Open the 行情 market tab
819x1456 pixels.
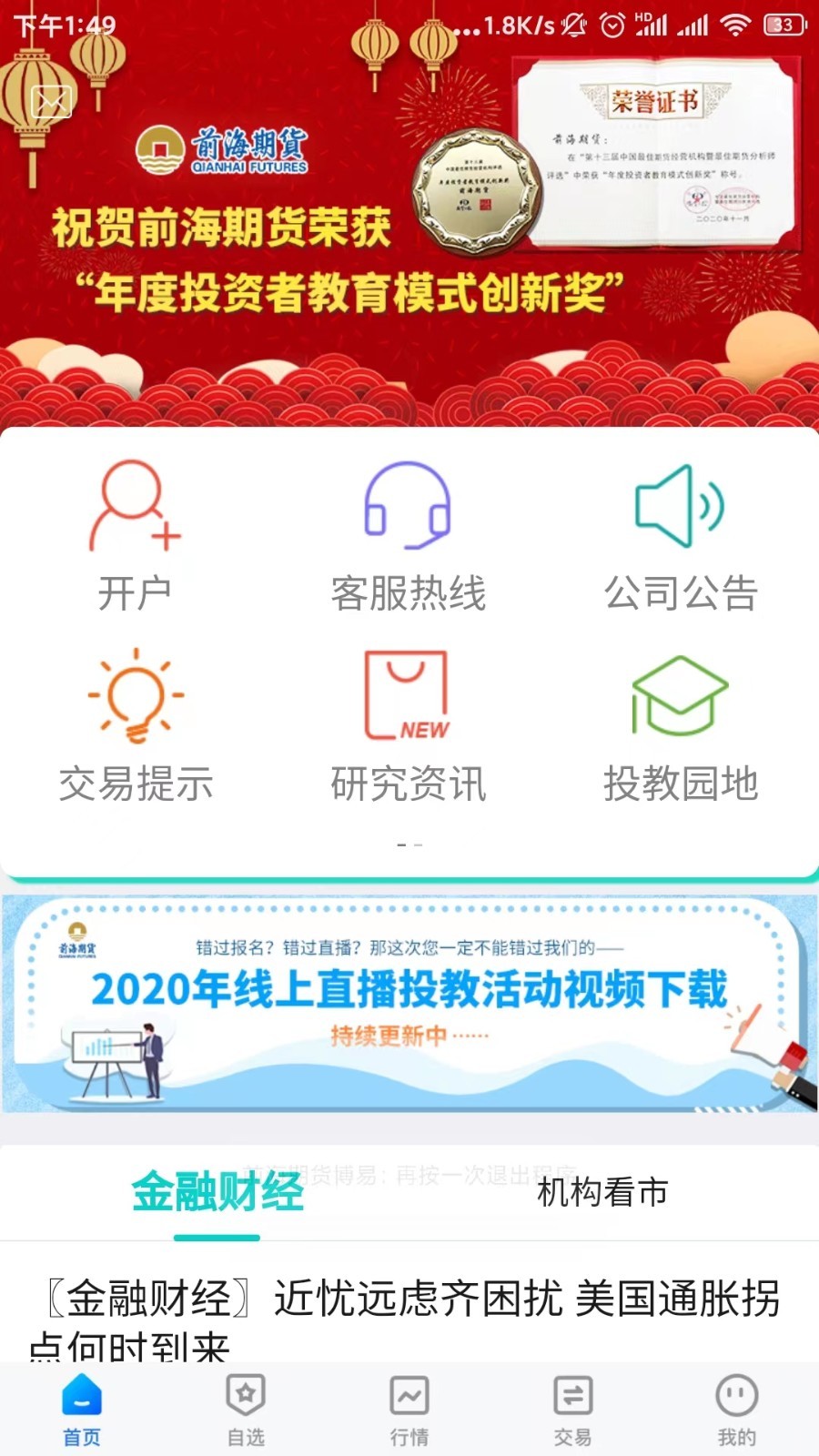[x=409, y=1410]
